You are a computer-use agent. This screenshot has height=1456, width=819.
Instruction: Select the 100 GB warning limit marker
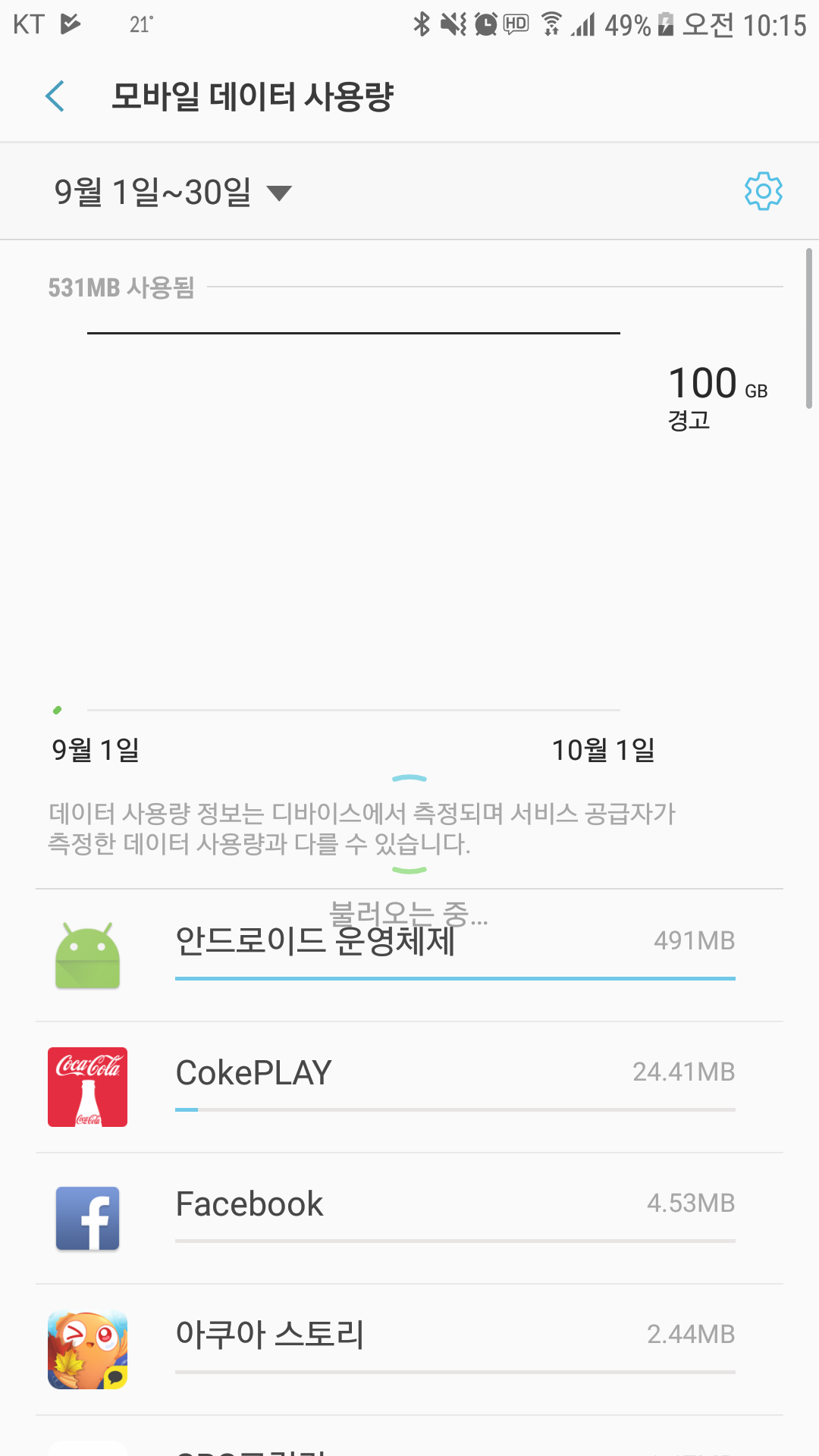717,396
